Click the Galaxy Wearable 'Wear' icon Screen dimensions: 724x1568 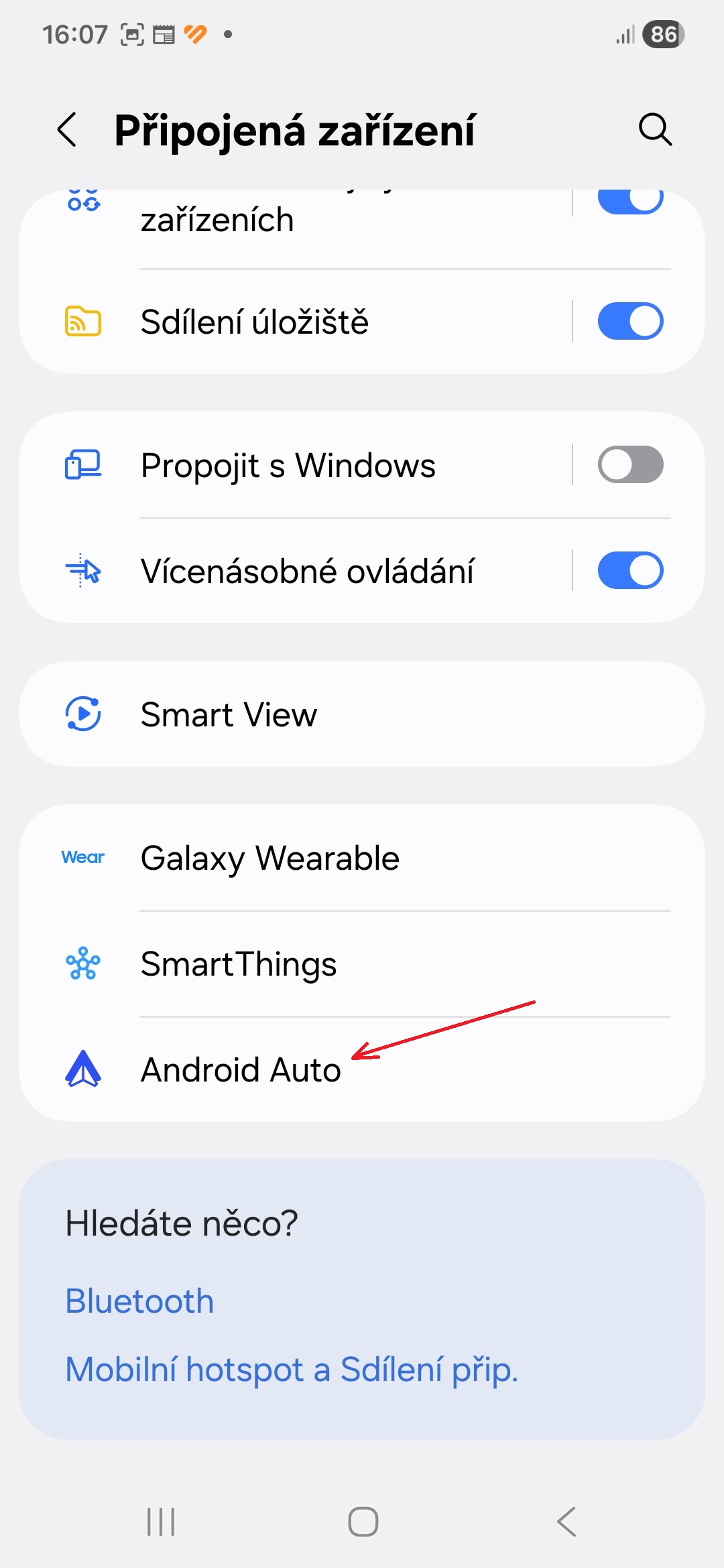pyautogui.click(x=82, y=858)
